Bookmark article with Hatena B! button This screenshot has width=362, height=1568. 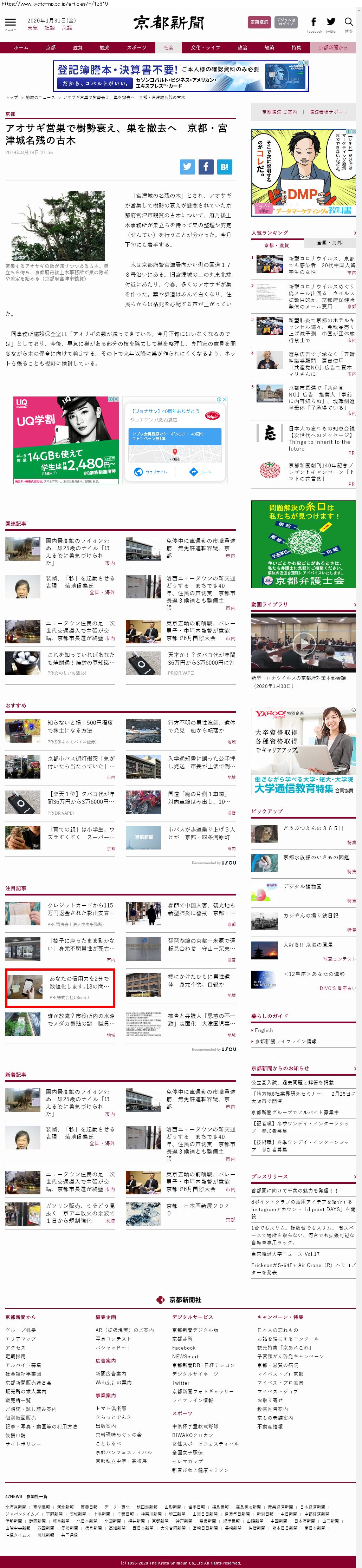point(224,166)
